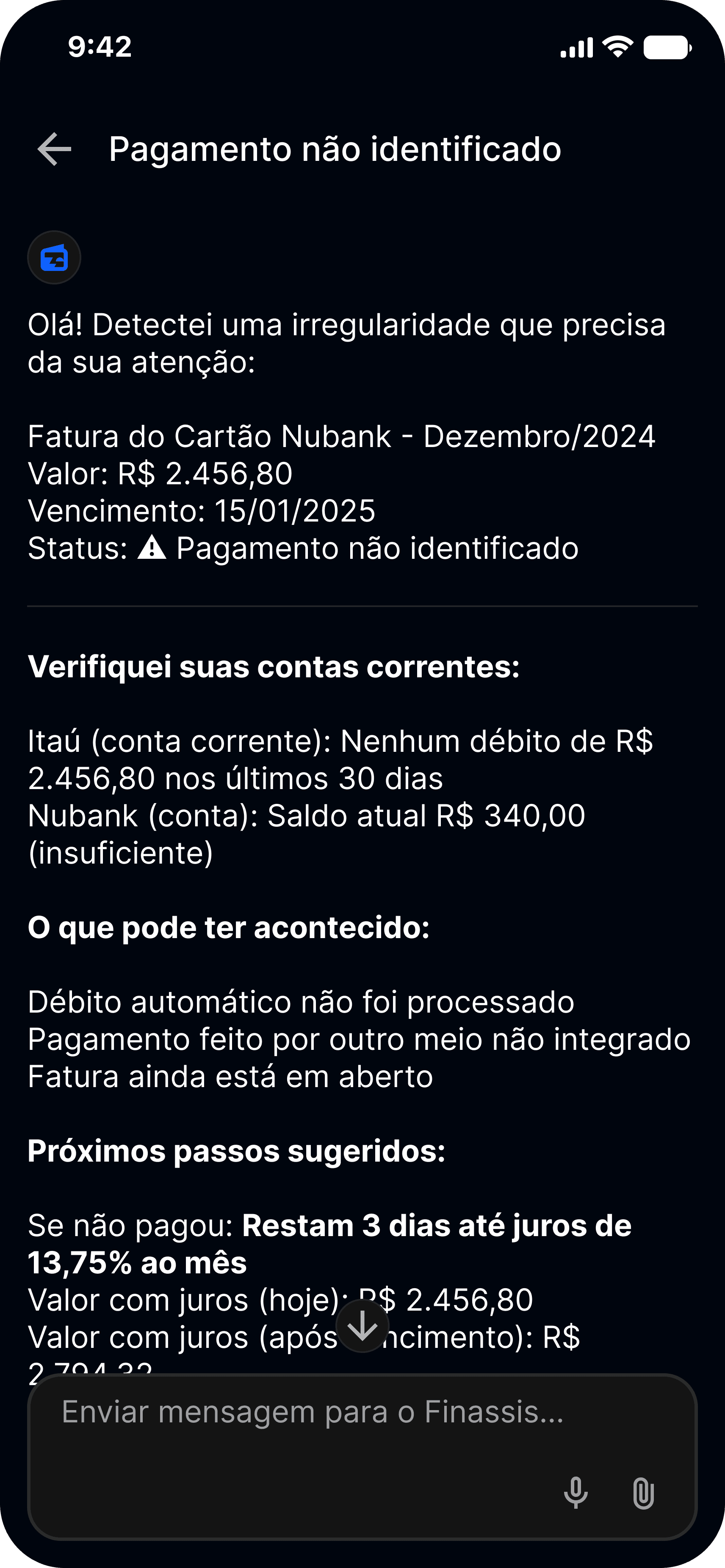Screen dimensions: 725x1568
Task: Start voice input with the microphone icon
Action: pyautogui.click(x=575, y=1493)
